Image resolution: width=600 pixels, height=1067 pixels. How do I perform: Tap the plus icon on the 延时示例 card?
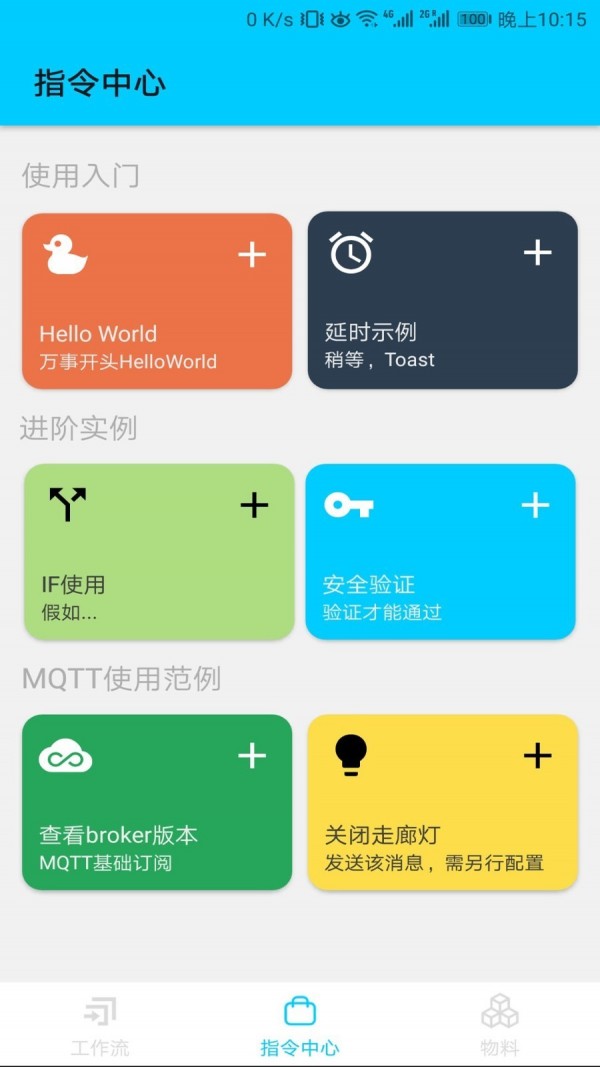click(x=538, y=253)
